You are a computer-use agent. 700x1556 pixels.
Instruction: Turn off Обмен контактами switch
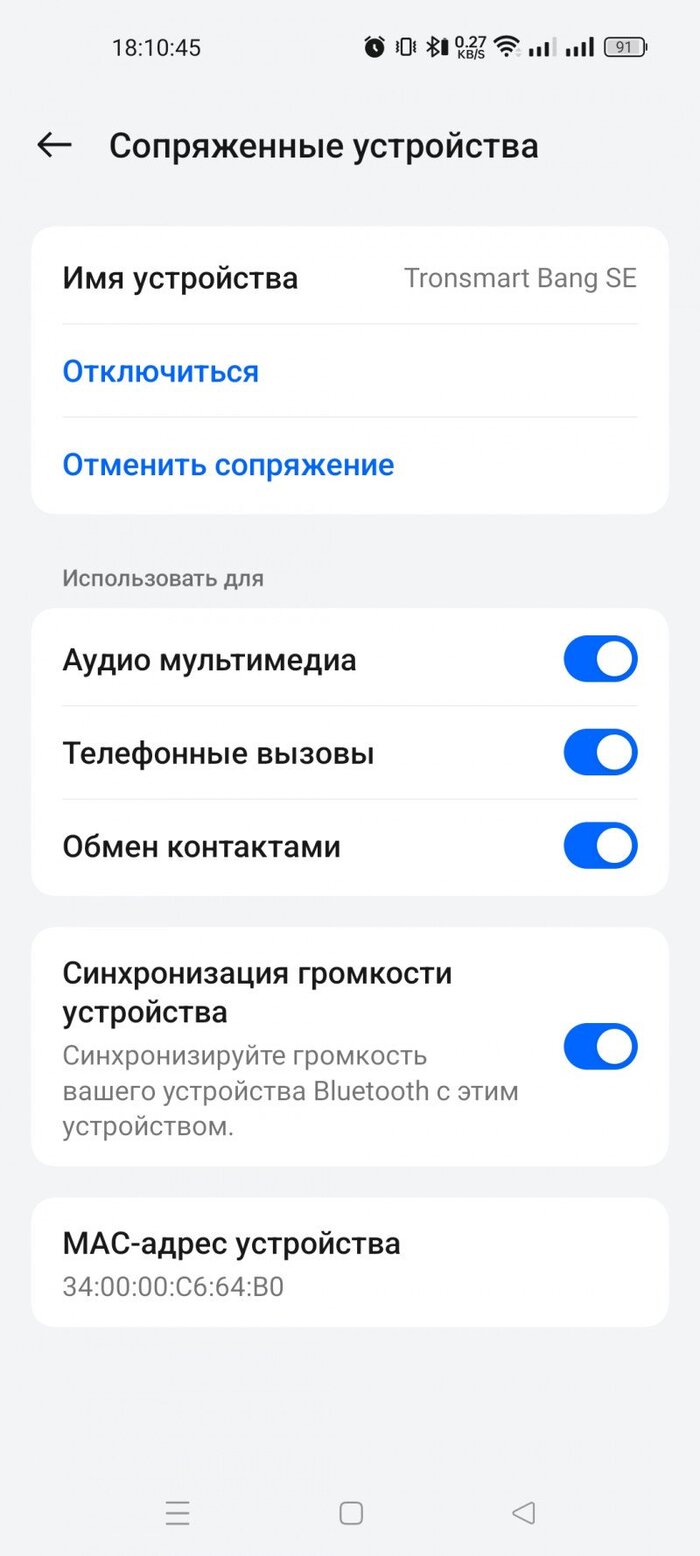click(600, 846)
